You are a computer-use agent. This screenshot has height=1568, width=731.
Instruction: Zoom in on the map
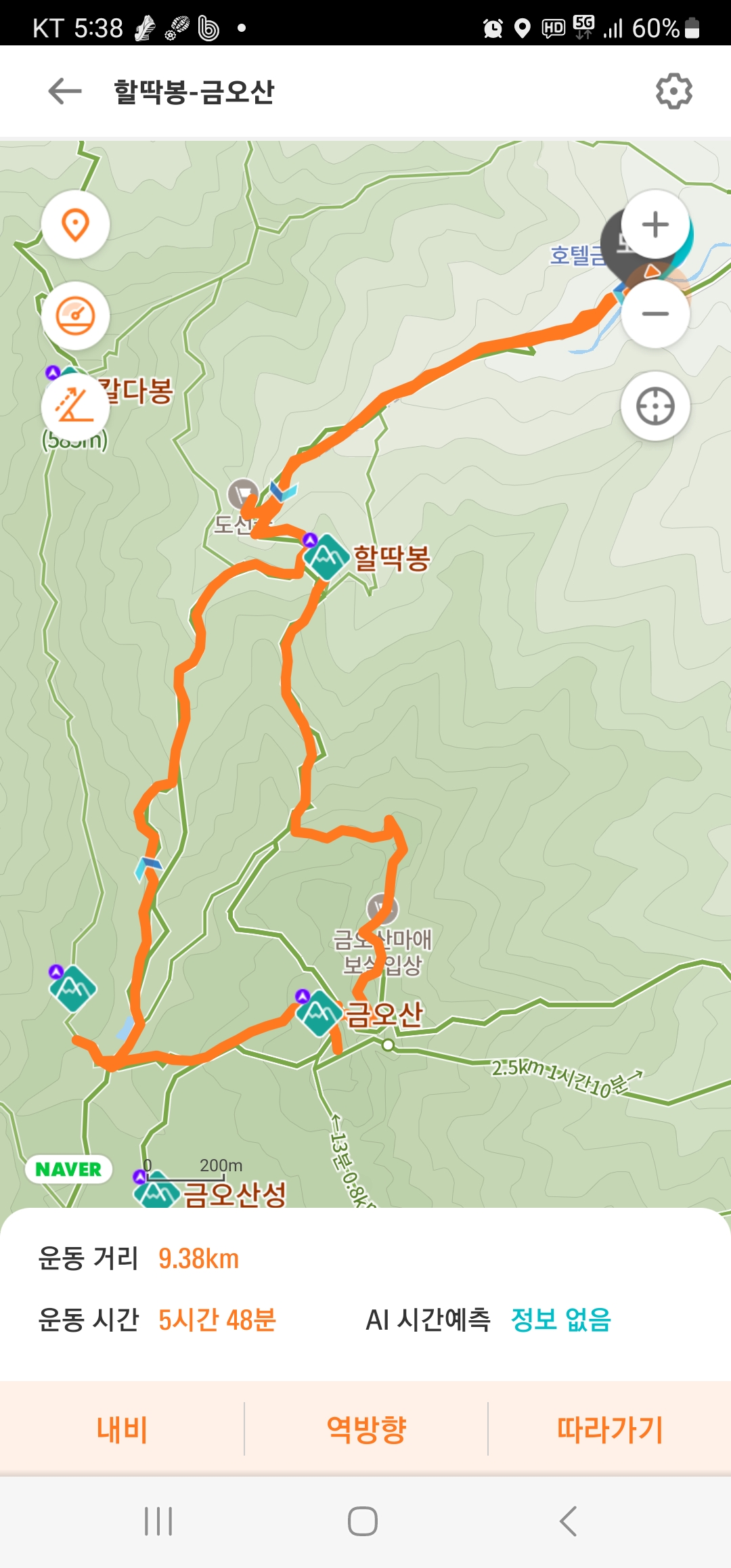click(x=655, y=225)
